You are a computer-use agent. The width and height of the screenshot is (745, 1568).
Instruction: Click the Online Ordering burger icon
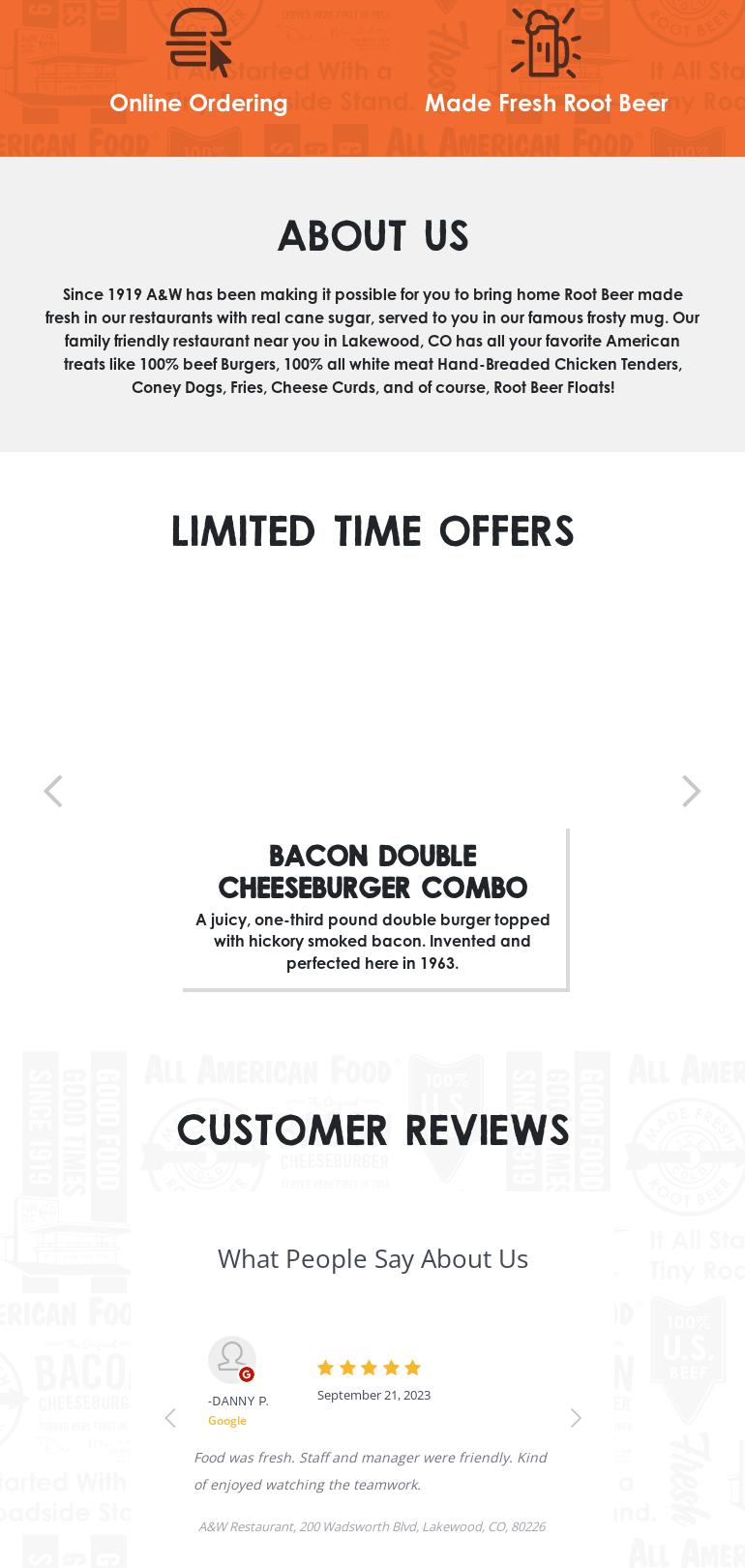198,42
